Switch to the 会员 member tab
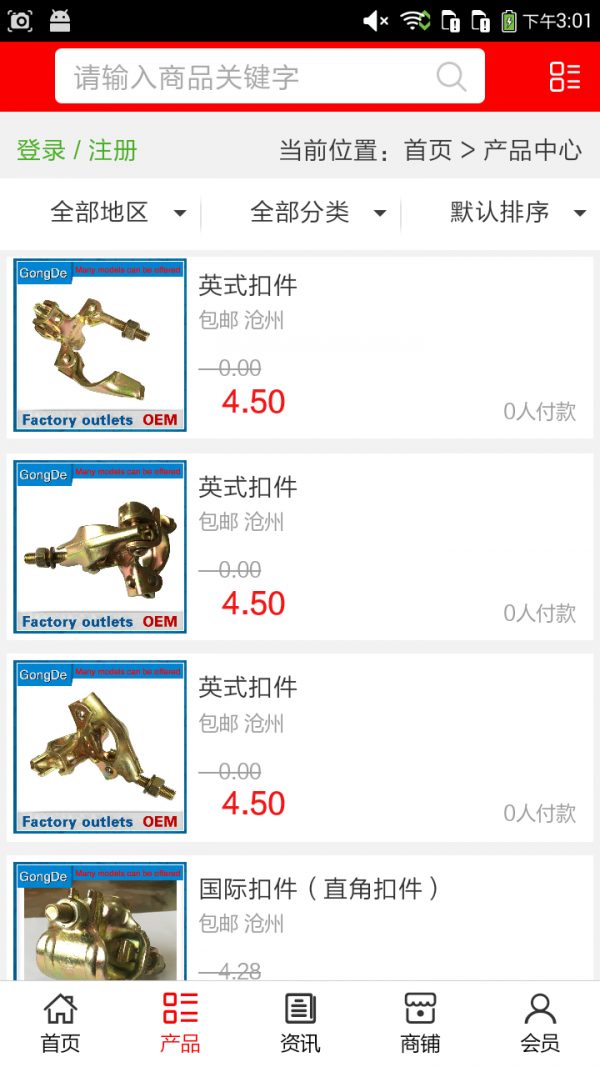 (x=540, y=1024)
